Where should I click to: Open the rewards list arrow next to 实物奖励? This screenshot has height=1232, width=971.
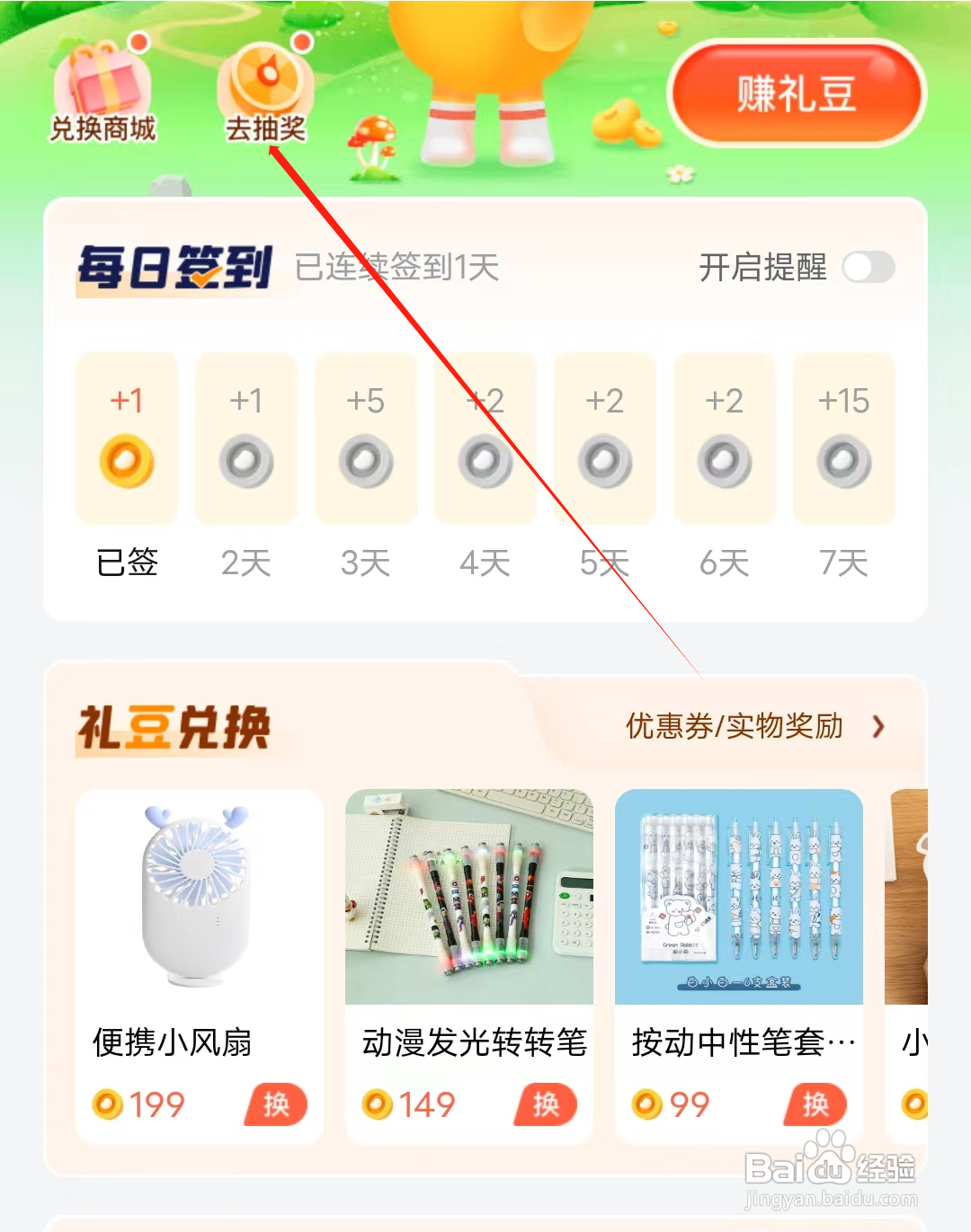pyautogui.click(x=877, y=726)
